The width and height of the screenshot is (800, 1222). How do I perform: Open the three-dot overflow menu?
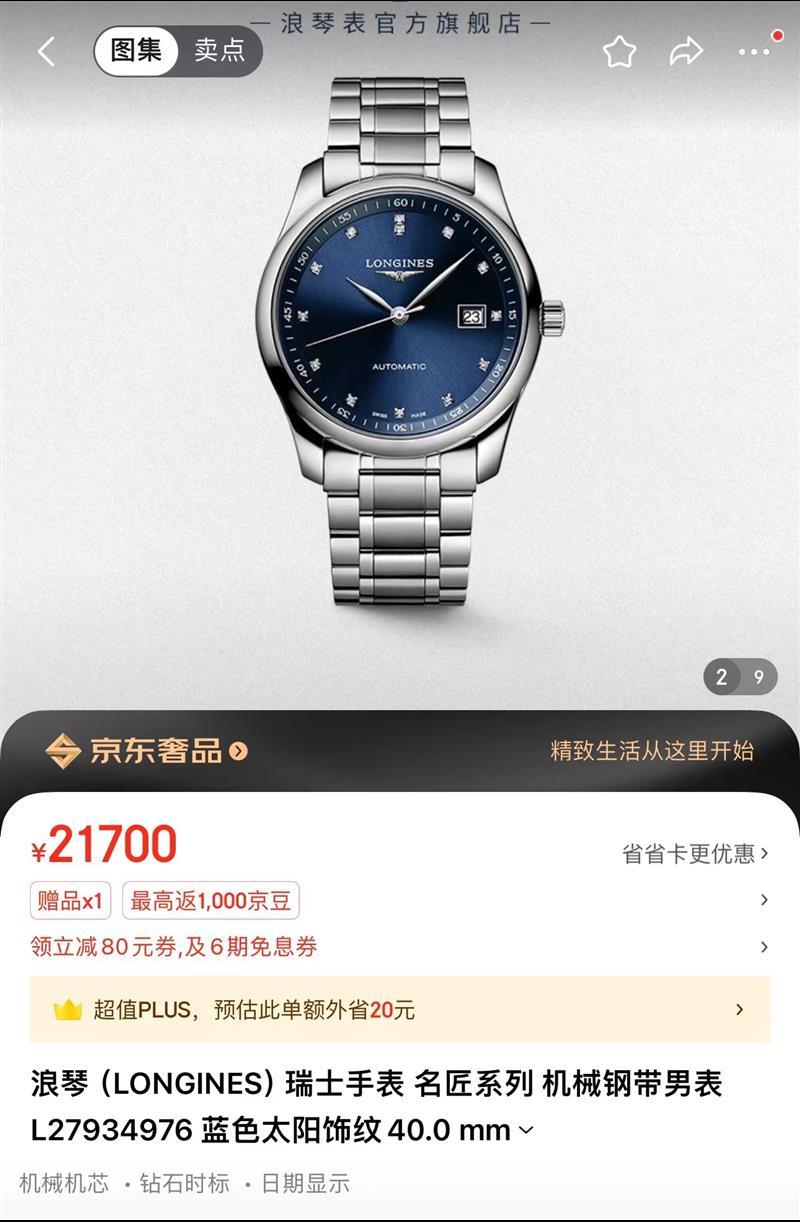(755, 52)
